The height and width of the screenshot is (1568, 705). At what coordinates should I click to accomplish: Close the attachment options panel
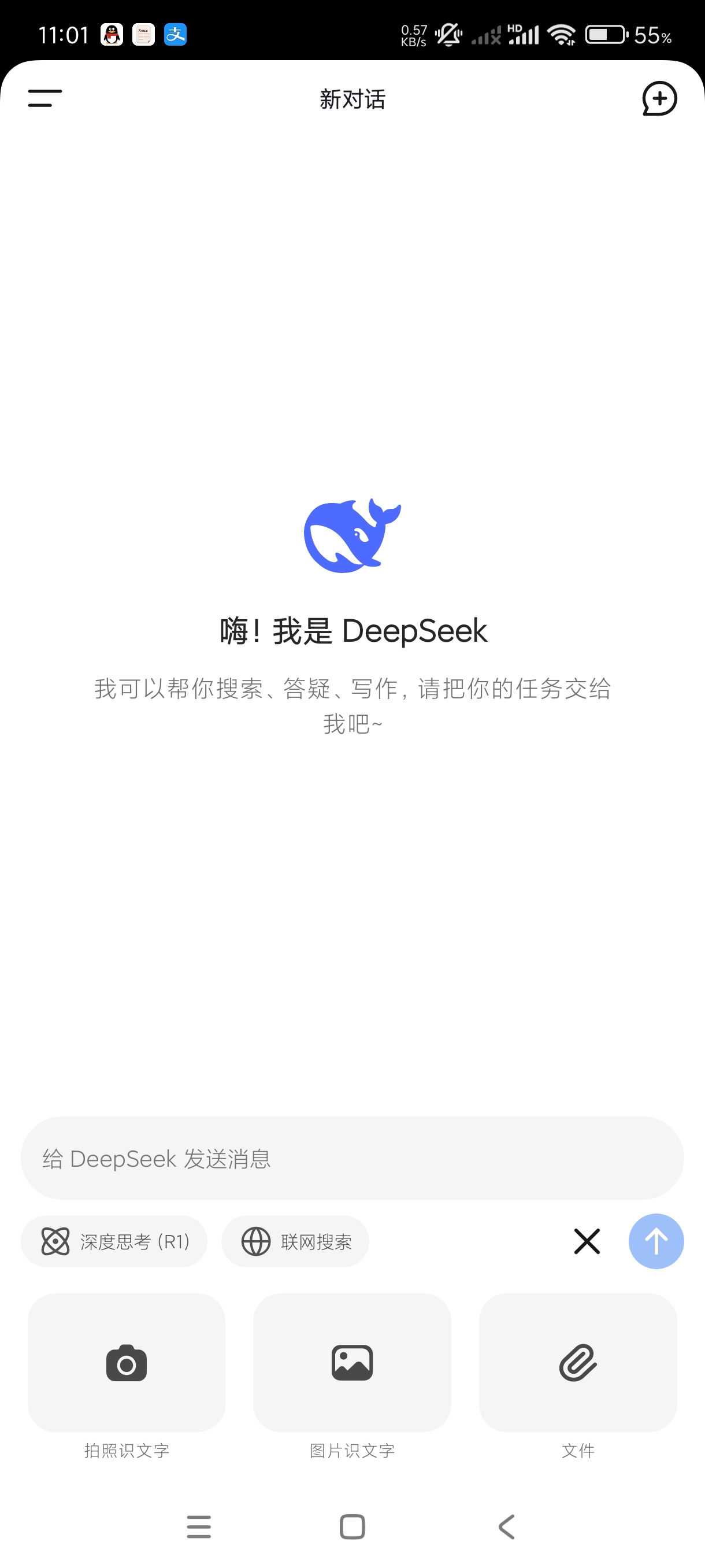coord(587,1241)
